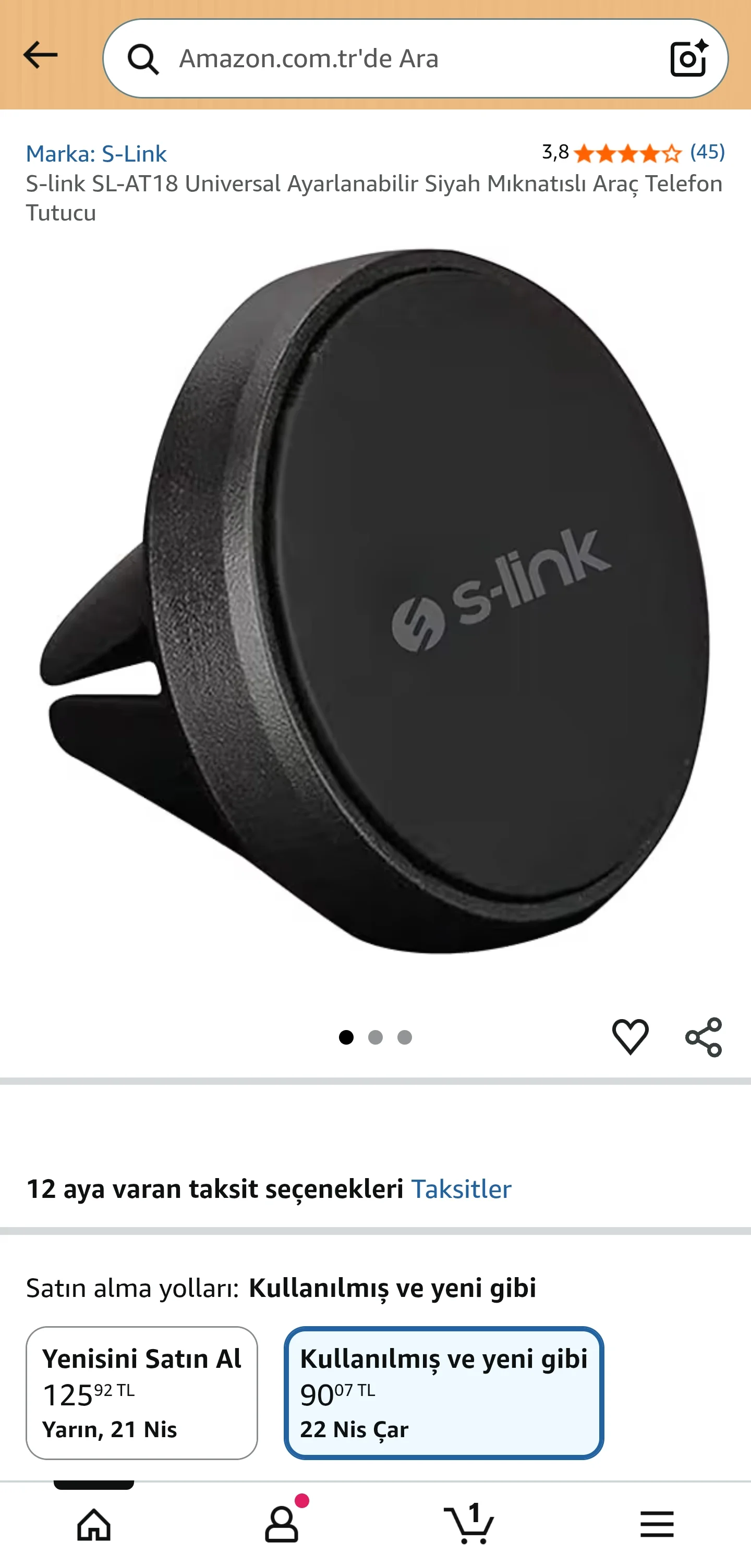
Task: Open camera lens search
Action: click(x=688, y=59)
